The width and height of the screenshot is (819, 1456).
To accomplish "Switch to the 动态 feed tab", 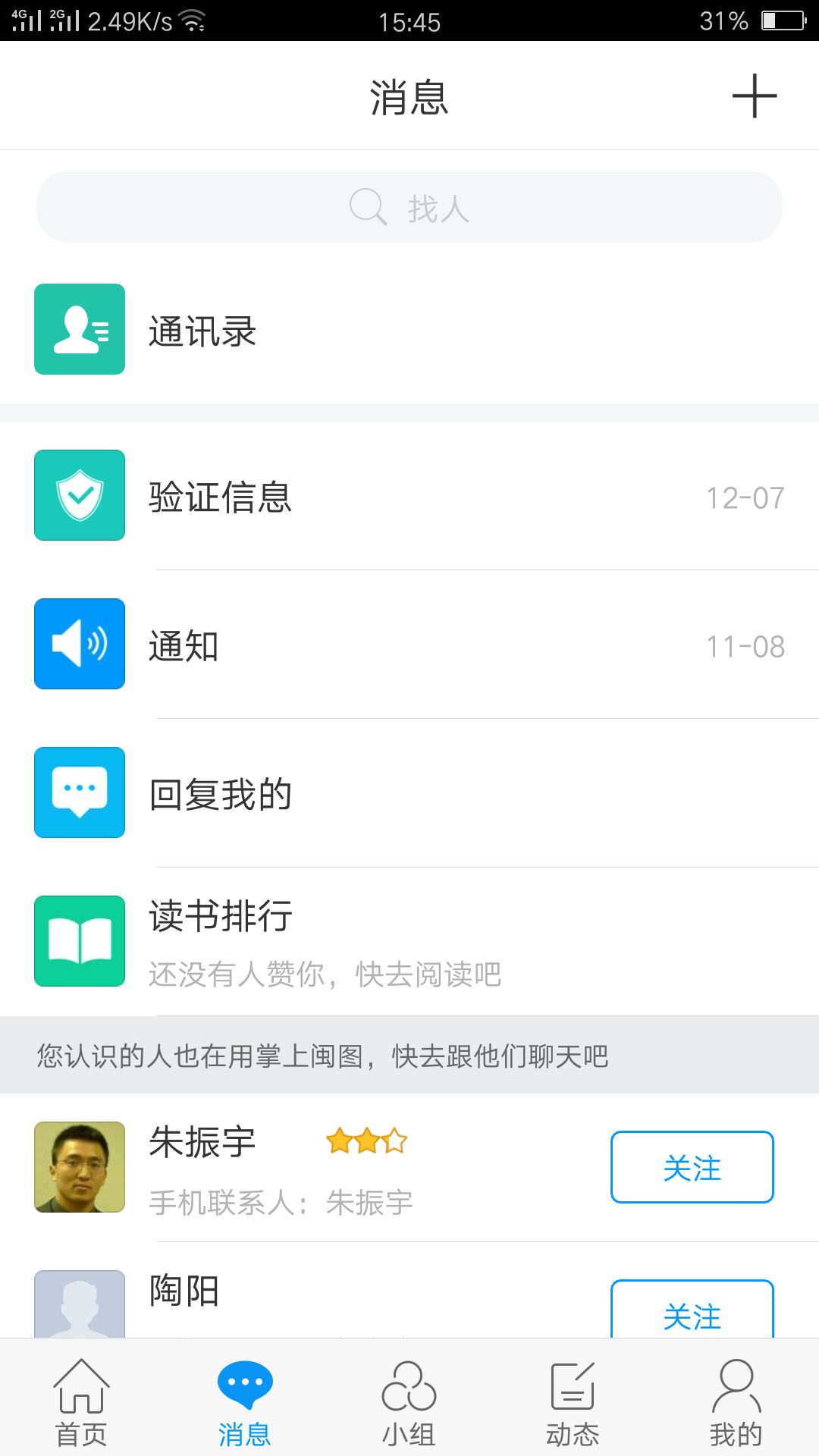I will pyautogui.click(x=573, y=1403).
